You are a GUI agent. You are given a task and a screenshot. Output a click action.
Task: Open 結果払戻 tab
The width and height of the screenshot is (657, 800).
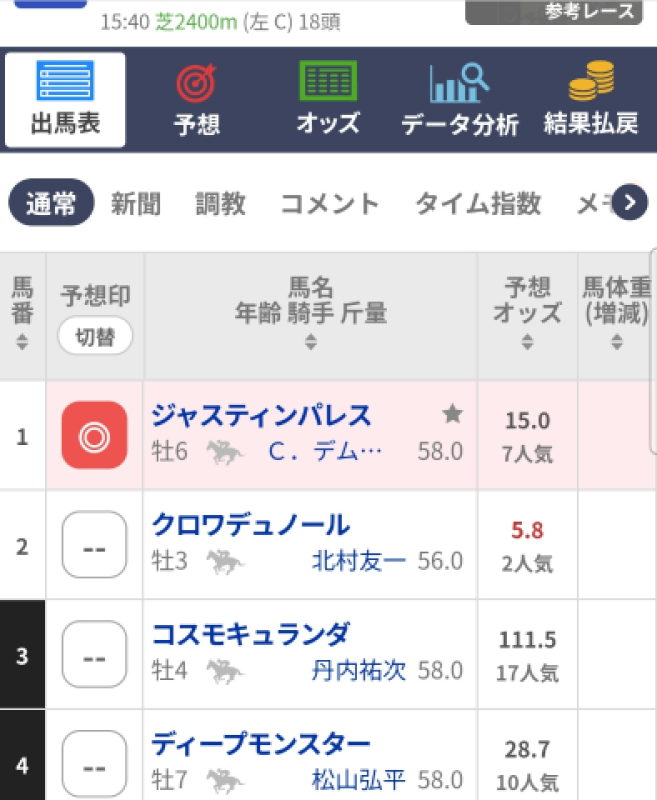click(590, 100)
